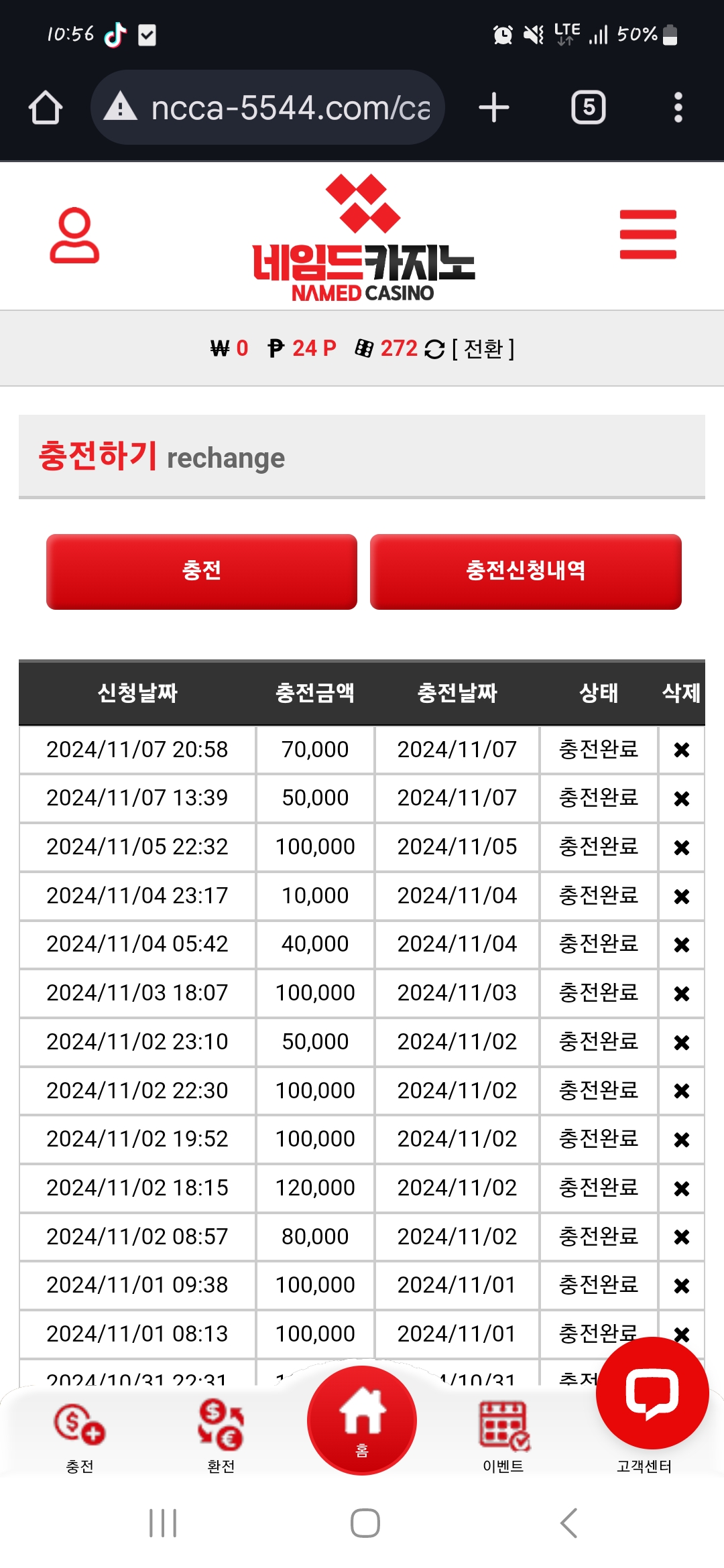Refresh the balance with the reload icon
724x1568 pixels.
click(x=434, y=349)
